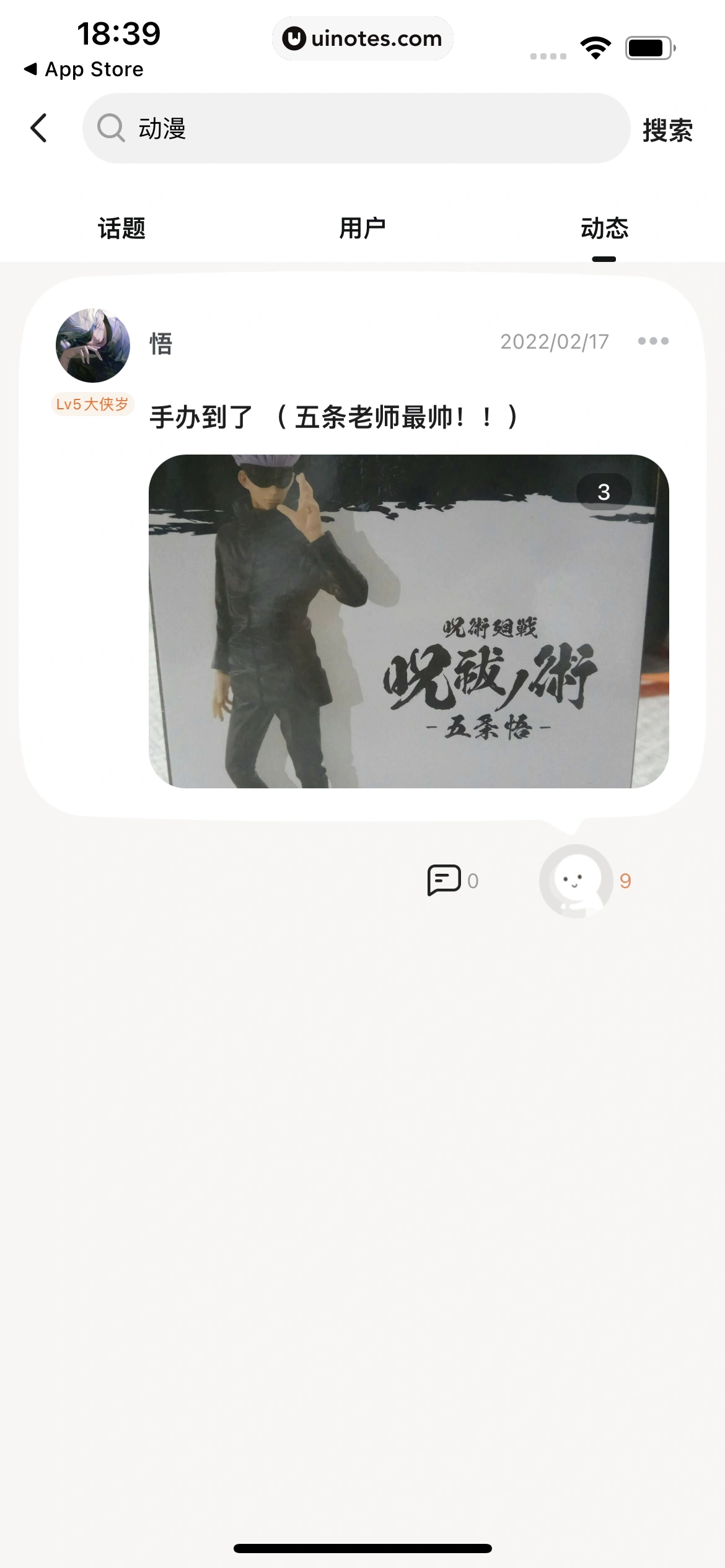Image resolution: width=725 pixels, height=1568 pixels.
Task: Tap the back arrow to exit search
Action: (39, 128)
